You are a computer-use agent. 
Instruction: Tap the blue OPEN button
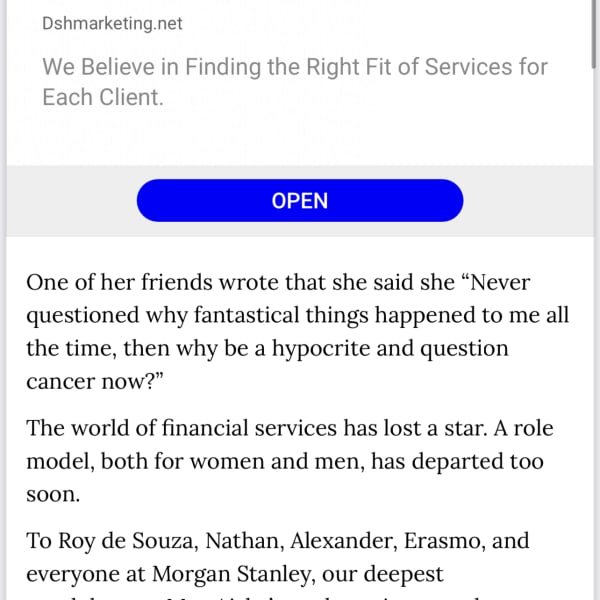[300, 200]
